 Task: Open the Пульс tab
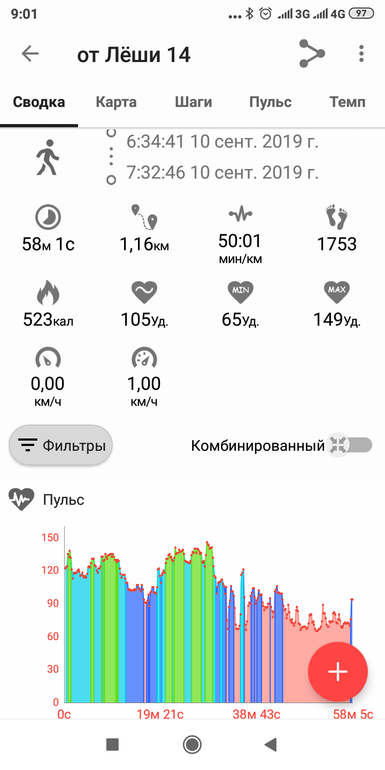270,103
